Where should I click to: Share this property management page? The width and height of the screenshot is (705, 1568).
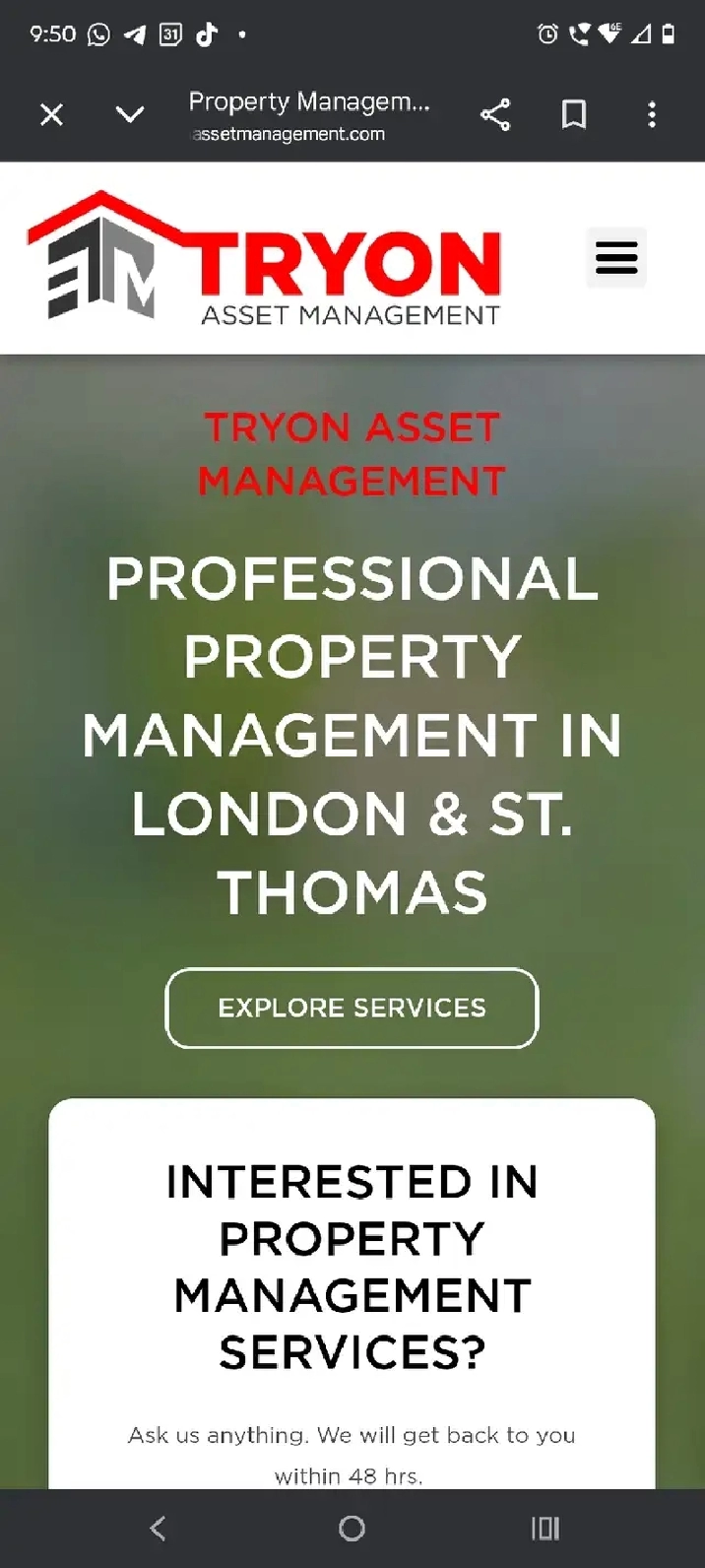[495, 115]
